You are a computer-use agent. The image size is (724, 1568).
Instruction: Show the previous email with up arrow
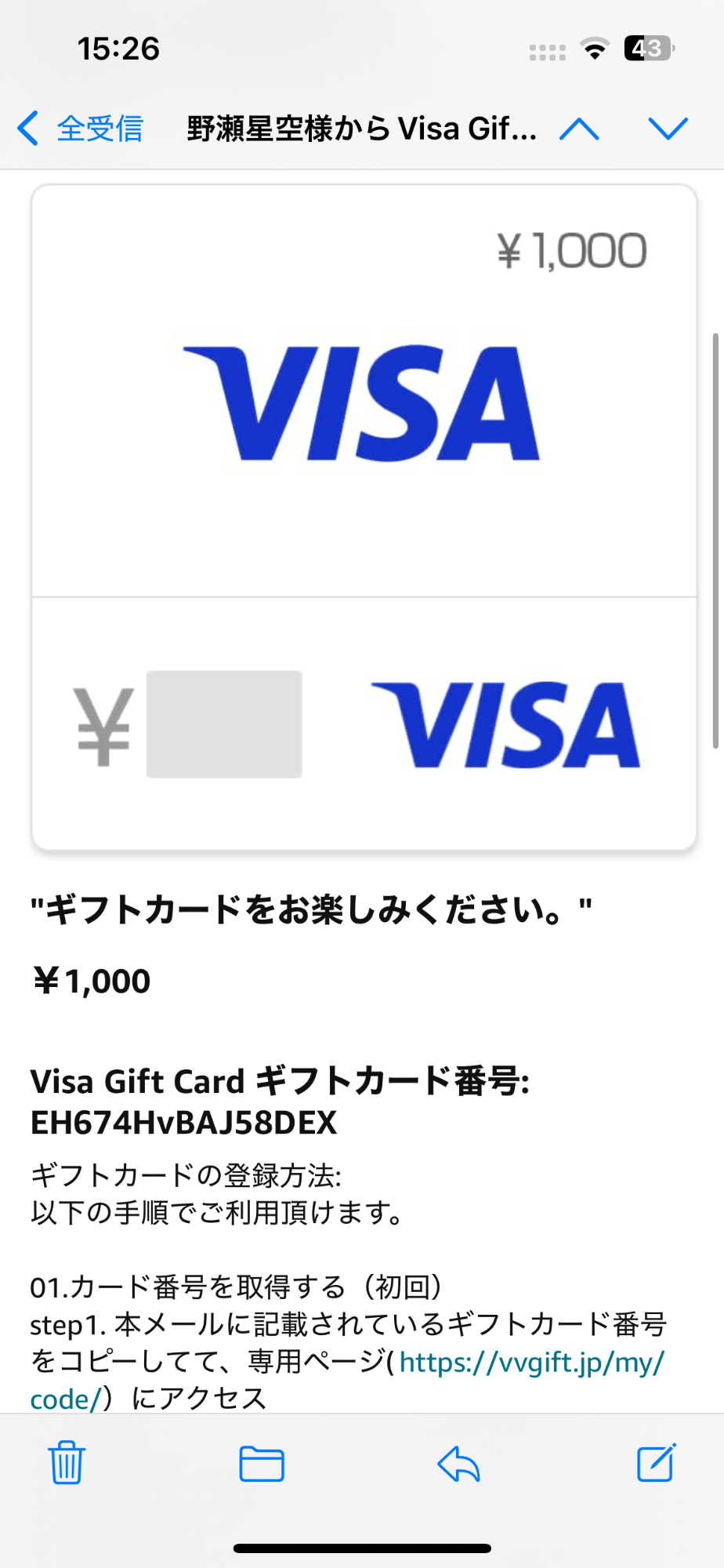(579, 129)
